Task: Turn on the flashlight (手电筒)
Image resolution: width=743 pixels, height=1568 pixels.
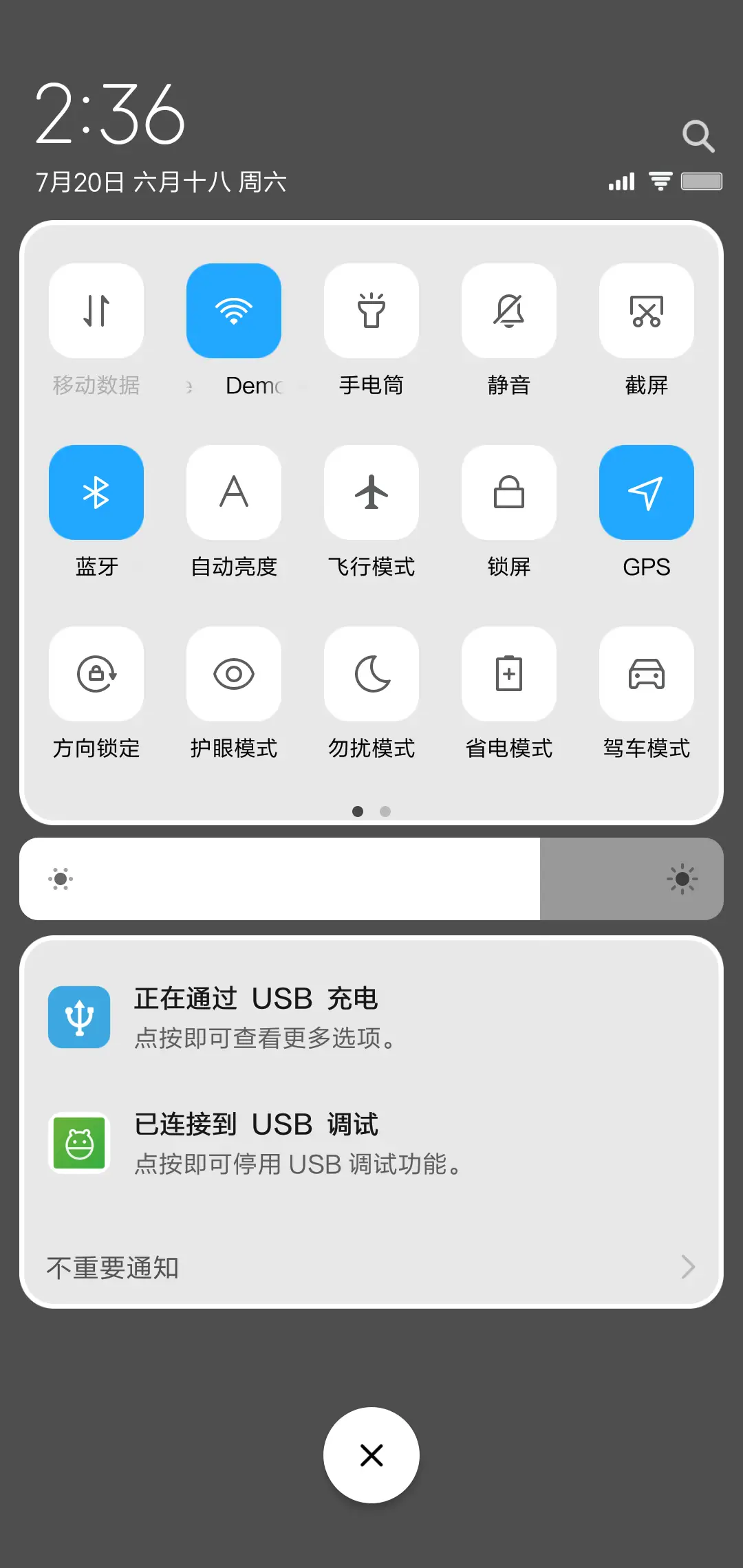Action: pyautogui.click(x=371, y=311)
